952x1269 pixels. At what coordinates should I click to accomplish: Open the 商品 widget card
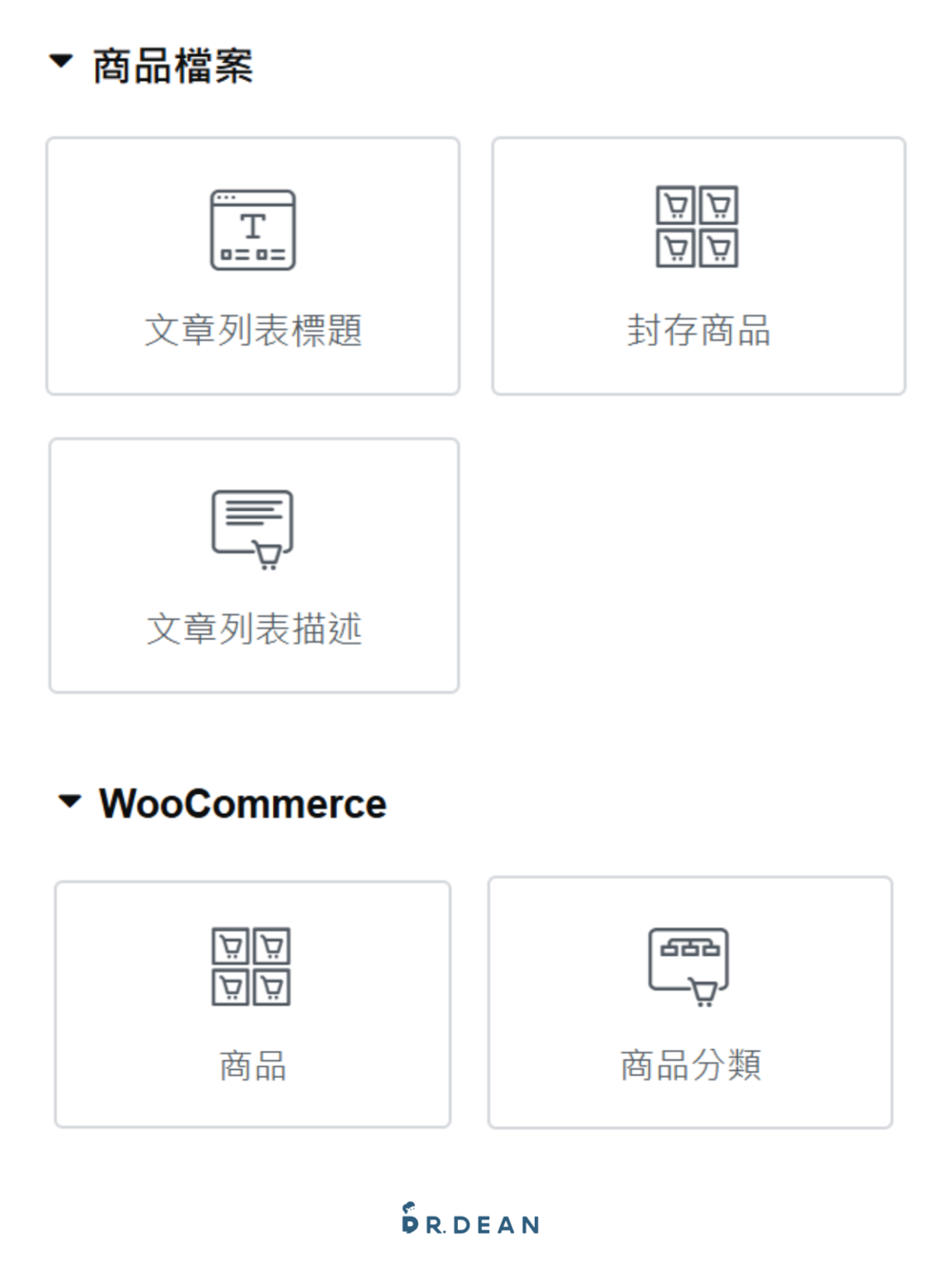251,1004
